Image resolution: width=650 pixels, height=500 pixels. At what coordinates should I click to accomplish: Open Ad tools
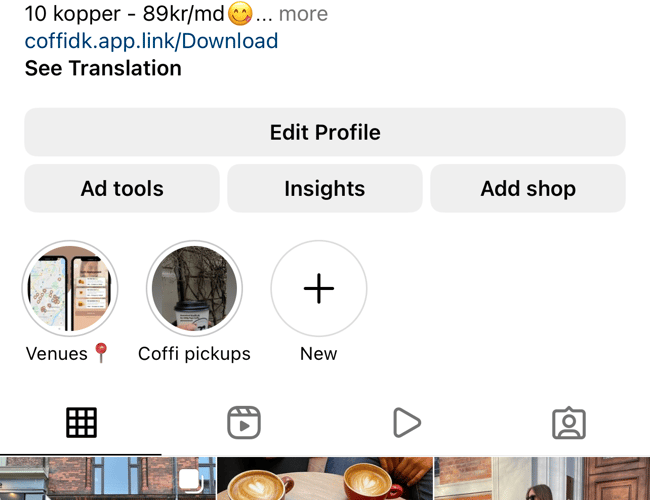click(122, 188)
